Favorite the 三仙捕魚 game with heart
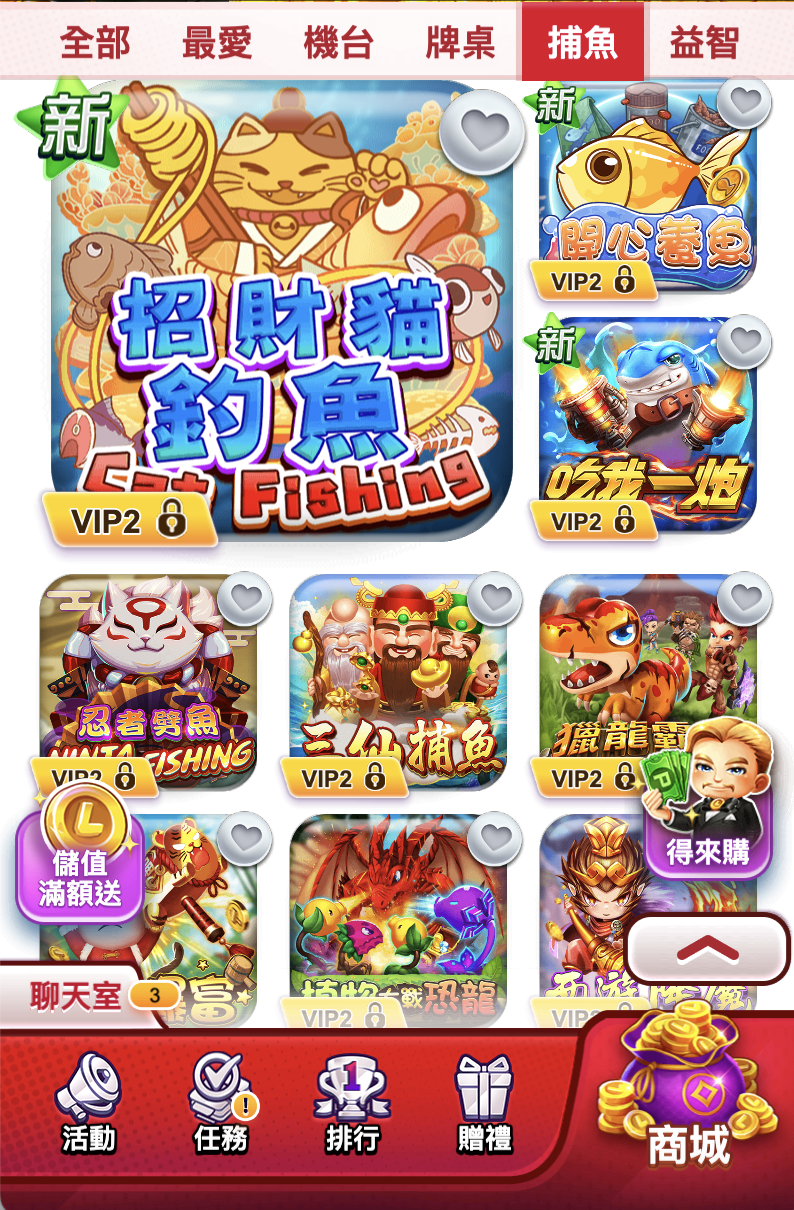The image size is (794, 1210). [494, 600]
